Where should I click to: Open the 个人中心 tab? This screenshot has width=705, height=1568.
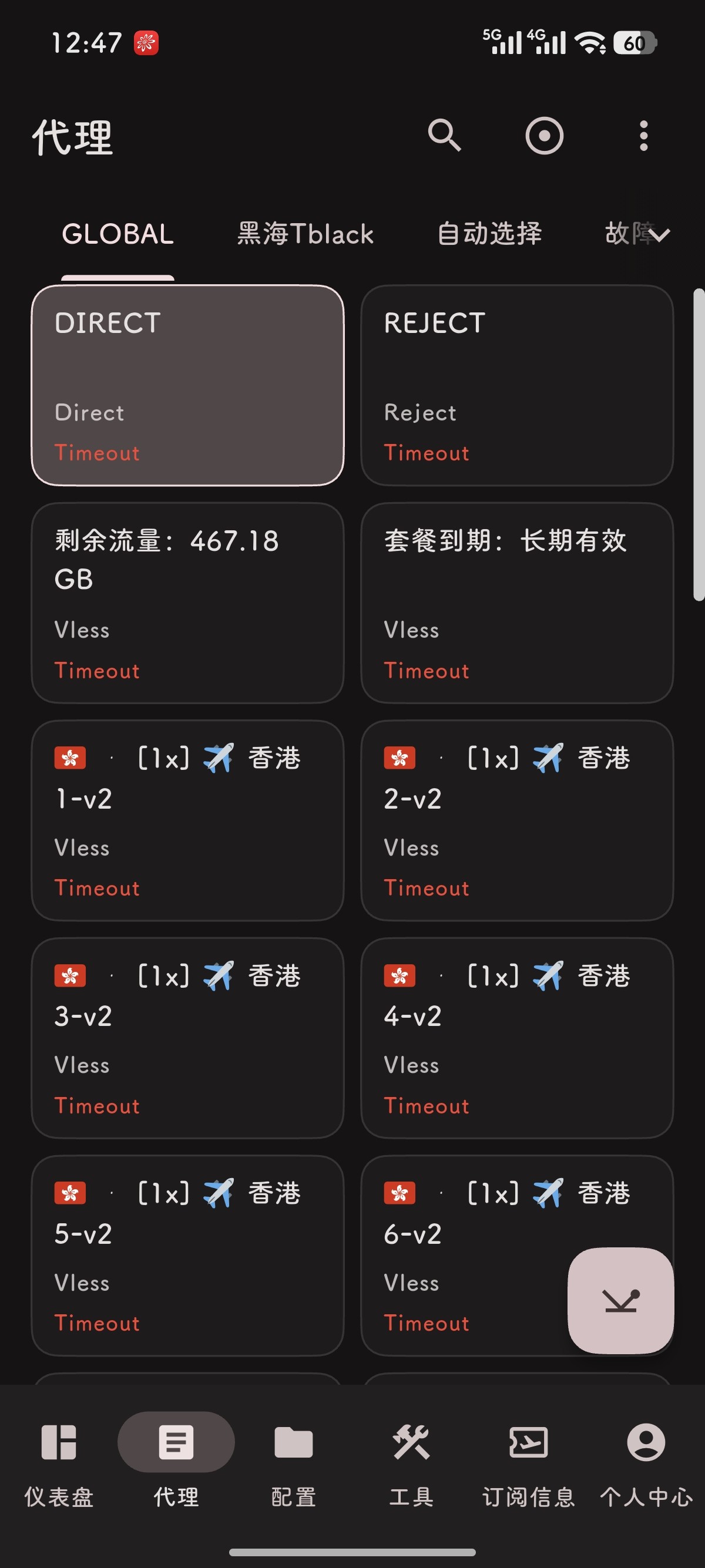click(645, 1460)
